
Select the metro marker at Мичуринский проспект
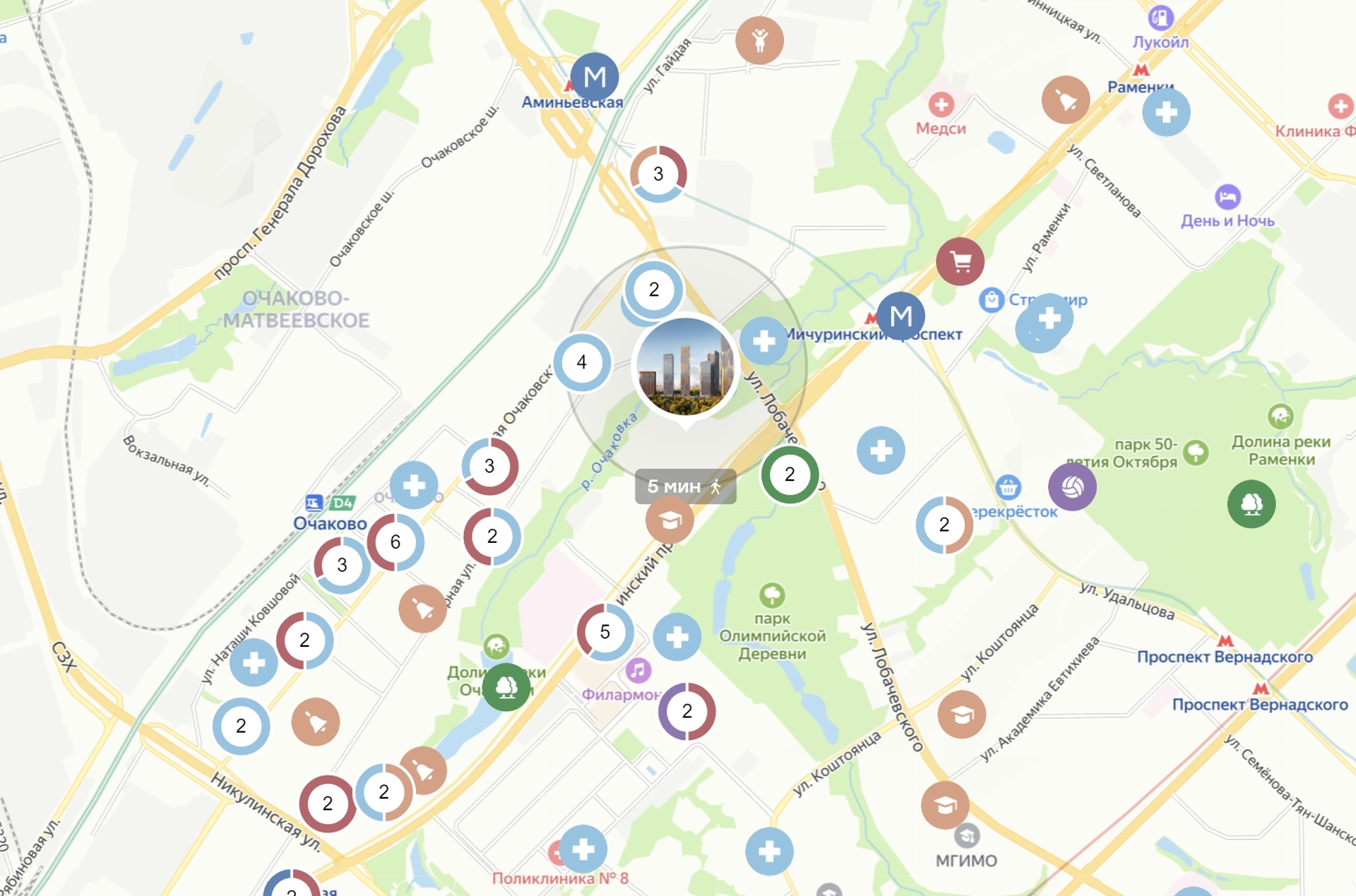point(900,316)
